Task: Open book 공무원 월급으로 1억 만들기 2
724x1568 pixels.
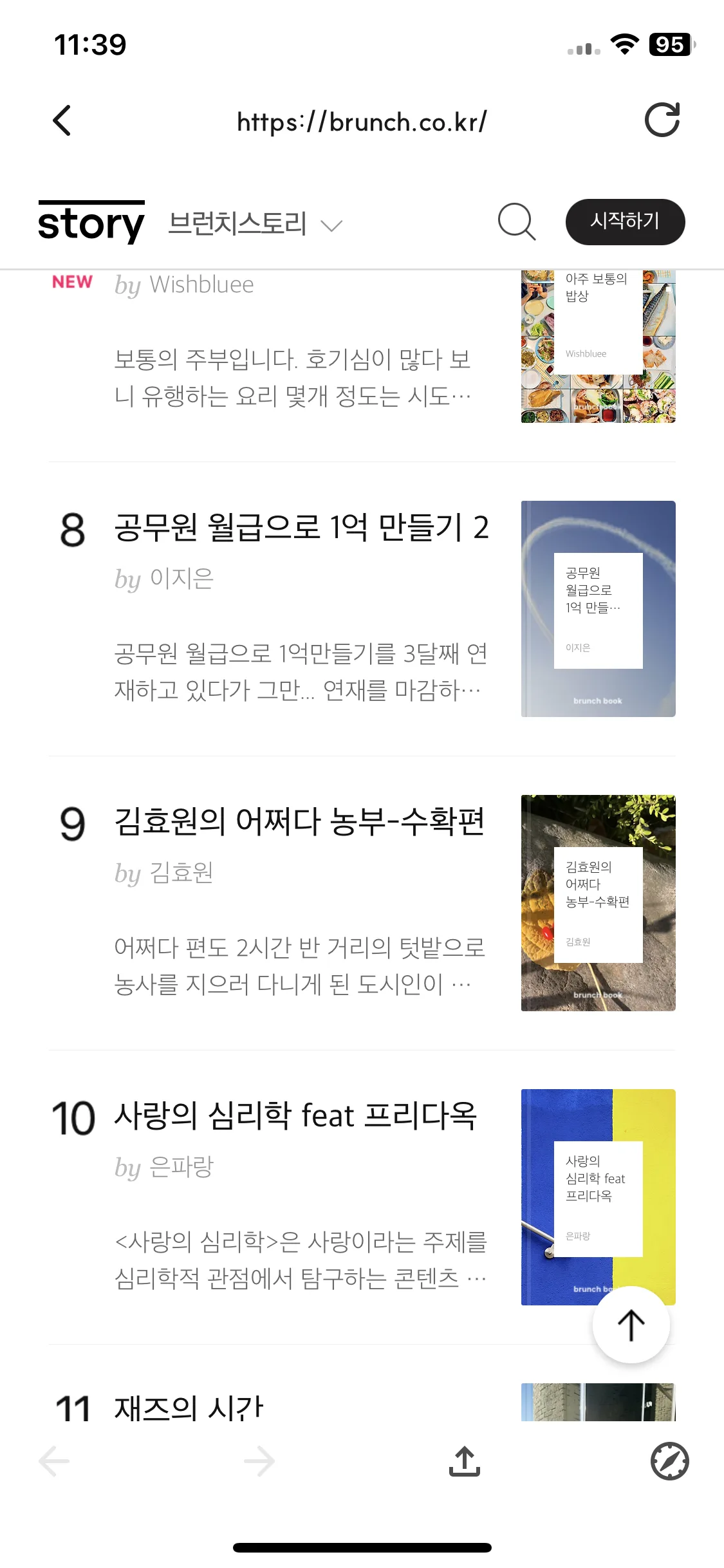Action: [x=301, y=527]
